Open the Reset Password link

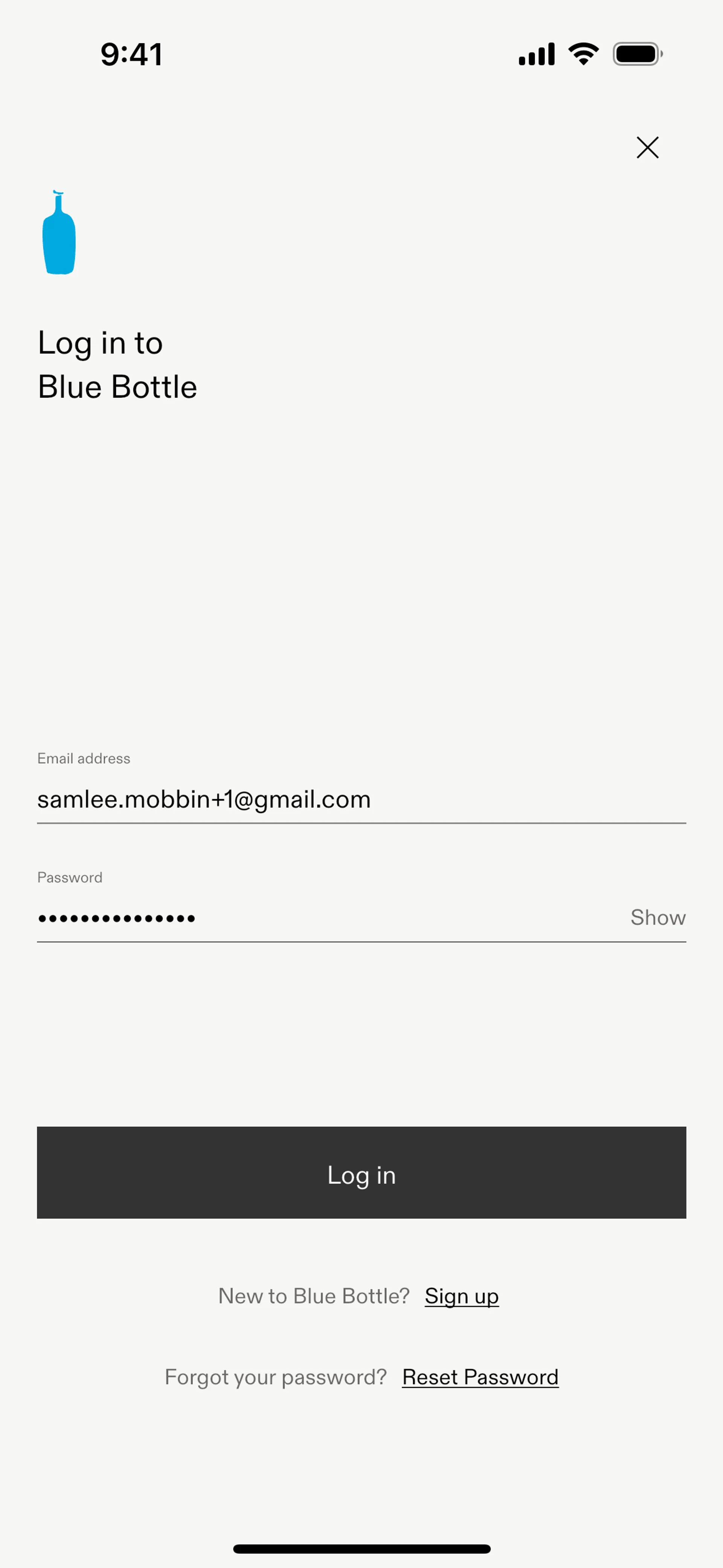tap(480, 1377)
